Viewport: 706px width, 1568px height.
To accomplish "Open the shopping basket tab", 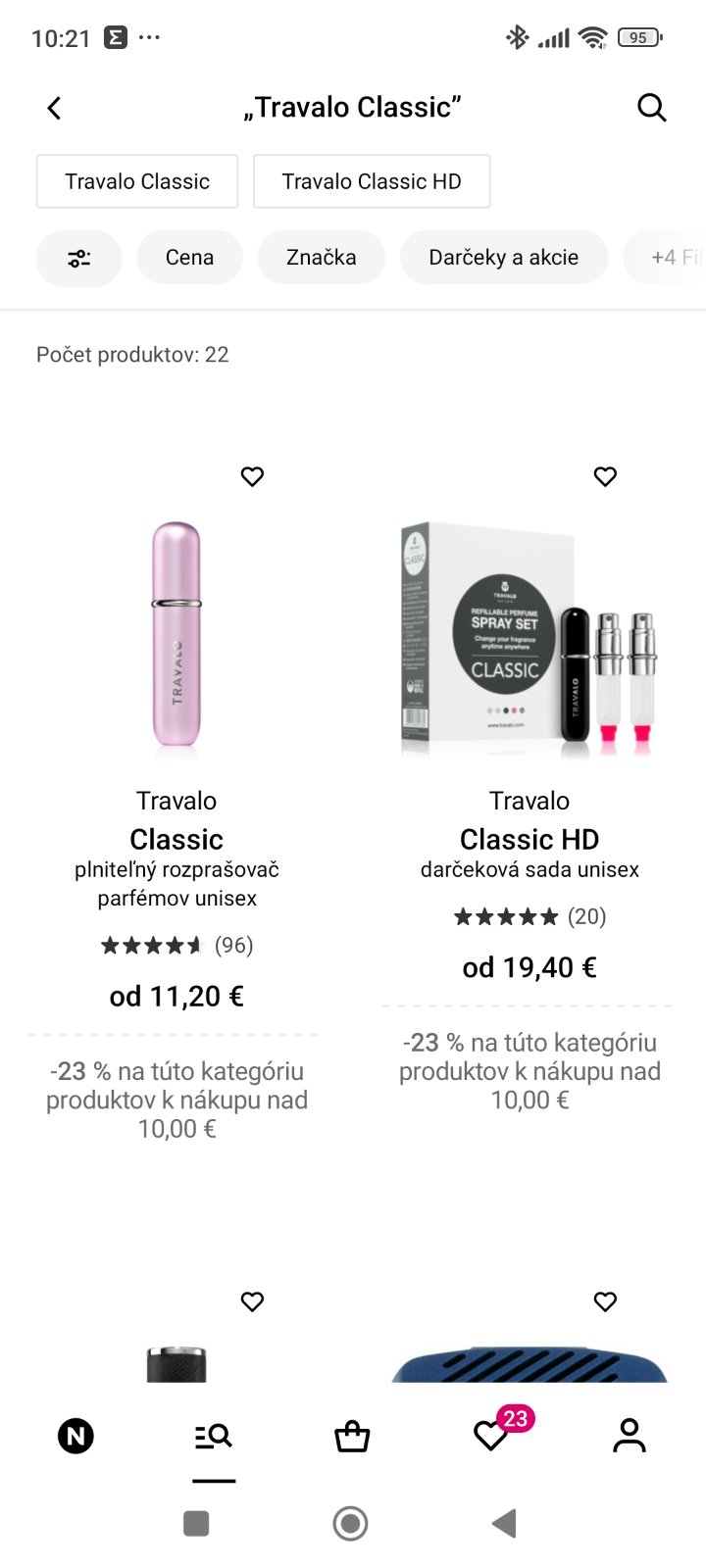I will [x=352, y=1437].
